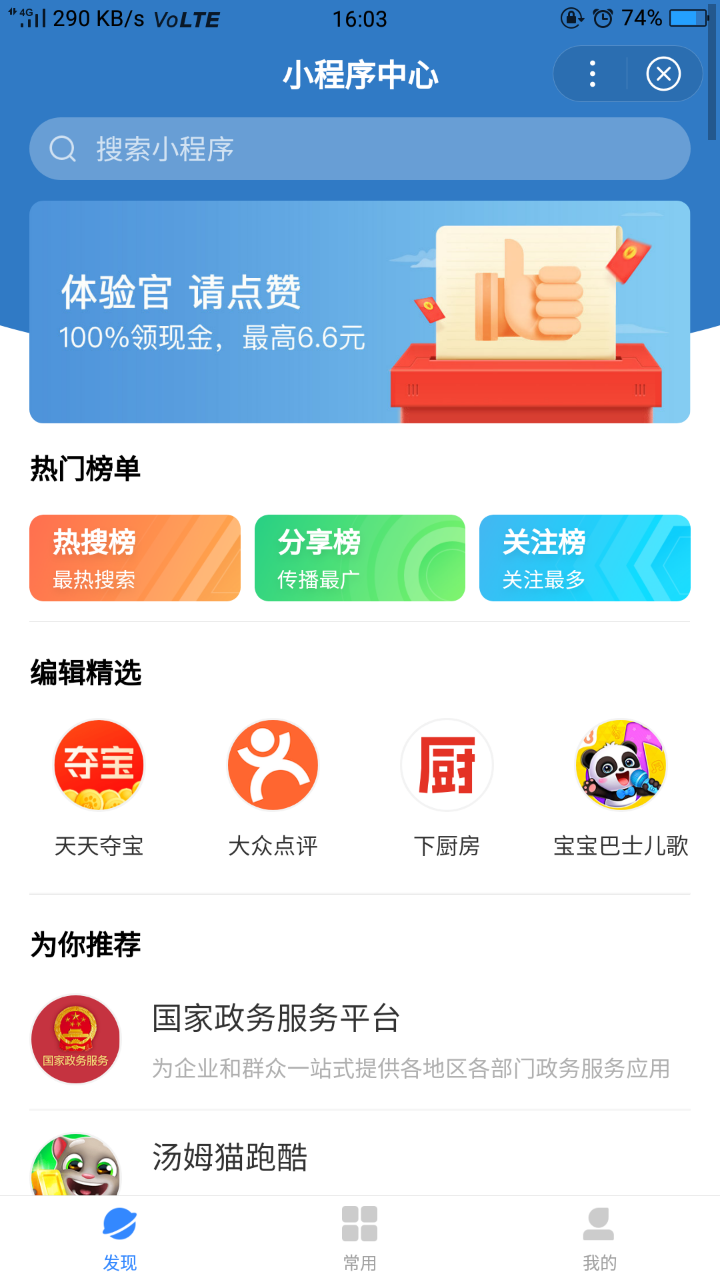Open the 天天夺宝 mini program icon
This screenshot has height=1280, width=720.
click(x=97, y=764)
